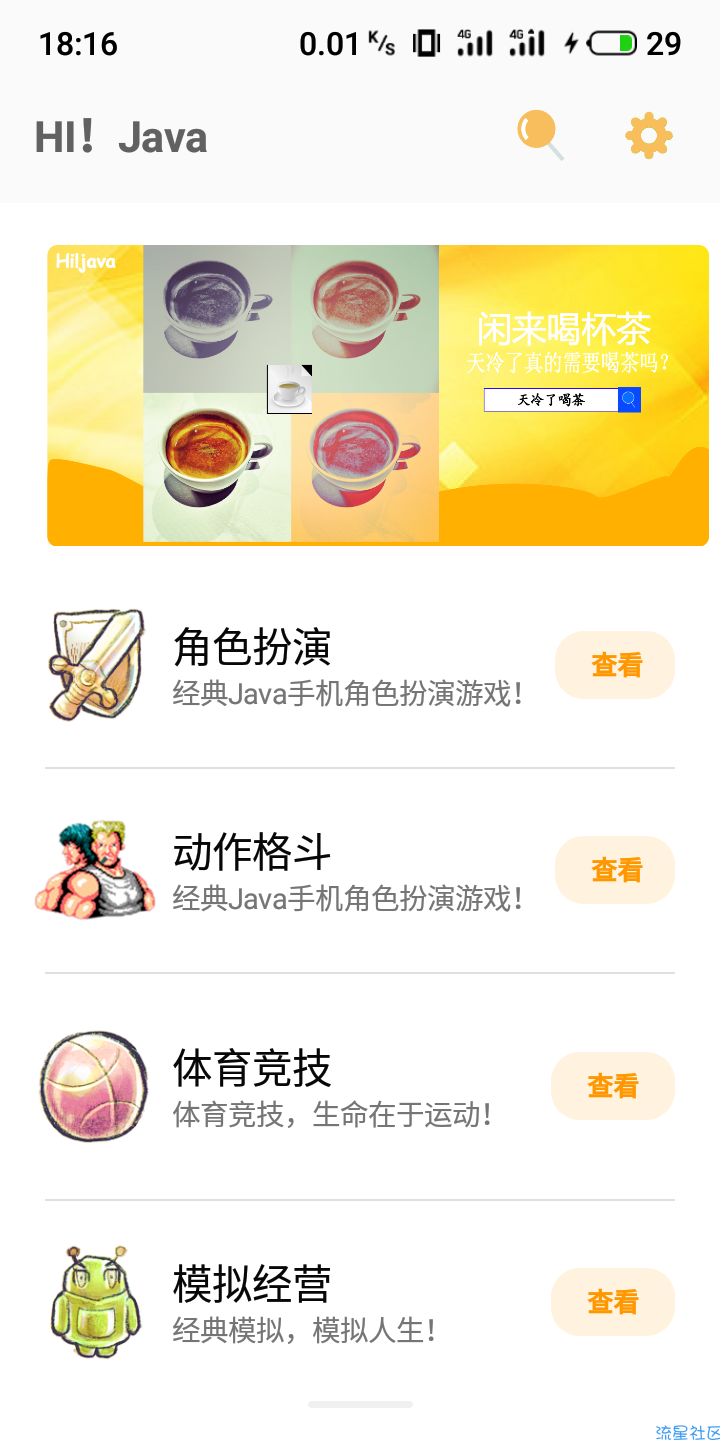720x1440 pixels.
Task: Tap 查看 for 体育竞技
Action: pos(612,1086)
